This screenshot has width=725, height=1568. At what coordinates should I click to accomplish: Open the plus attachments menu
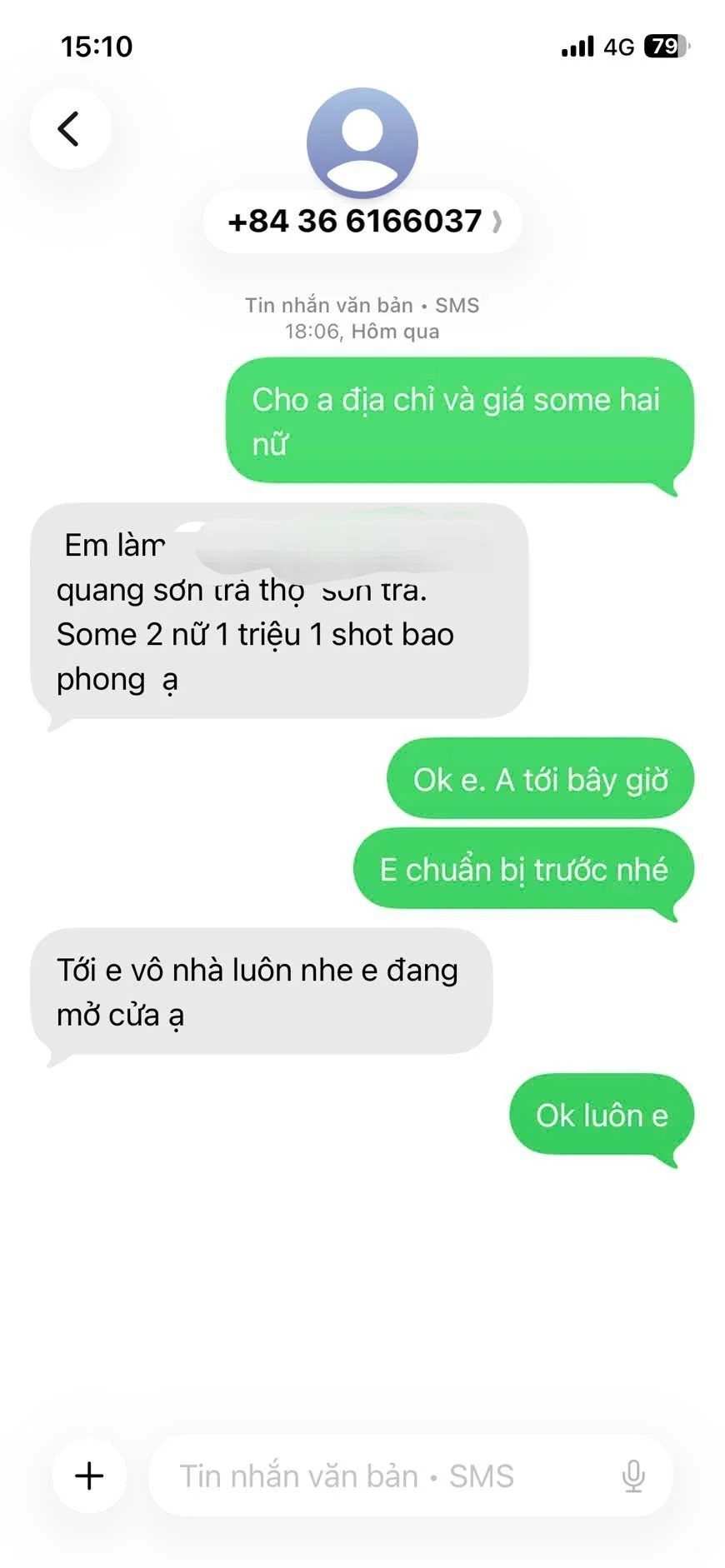[89, 1476]
